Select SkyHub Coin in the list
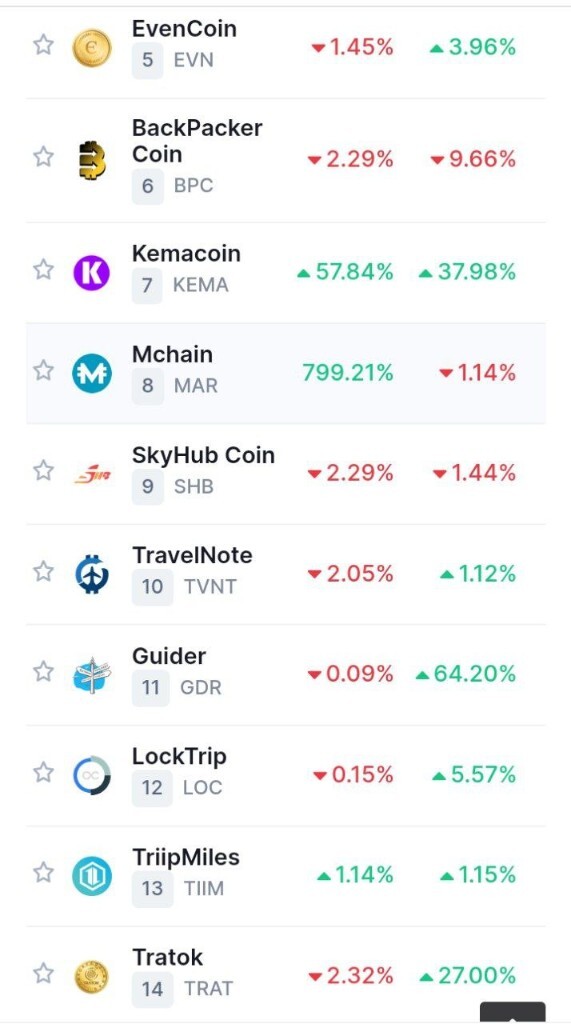Screen dimensions: 571x1024 286,473
